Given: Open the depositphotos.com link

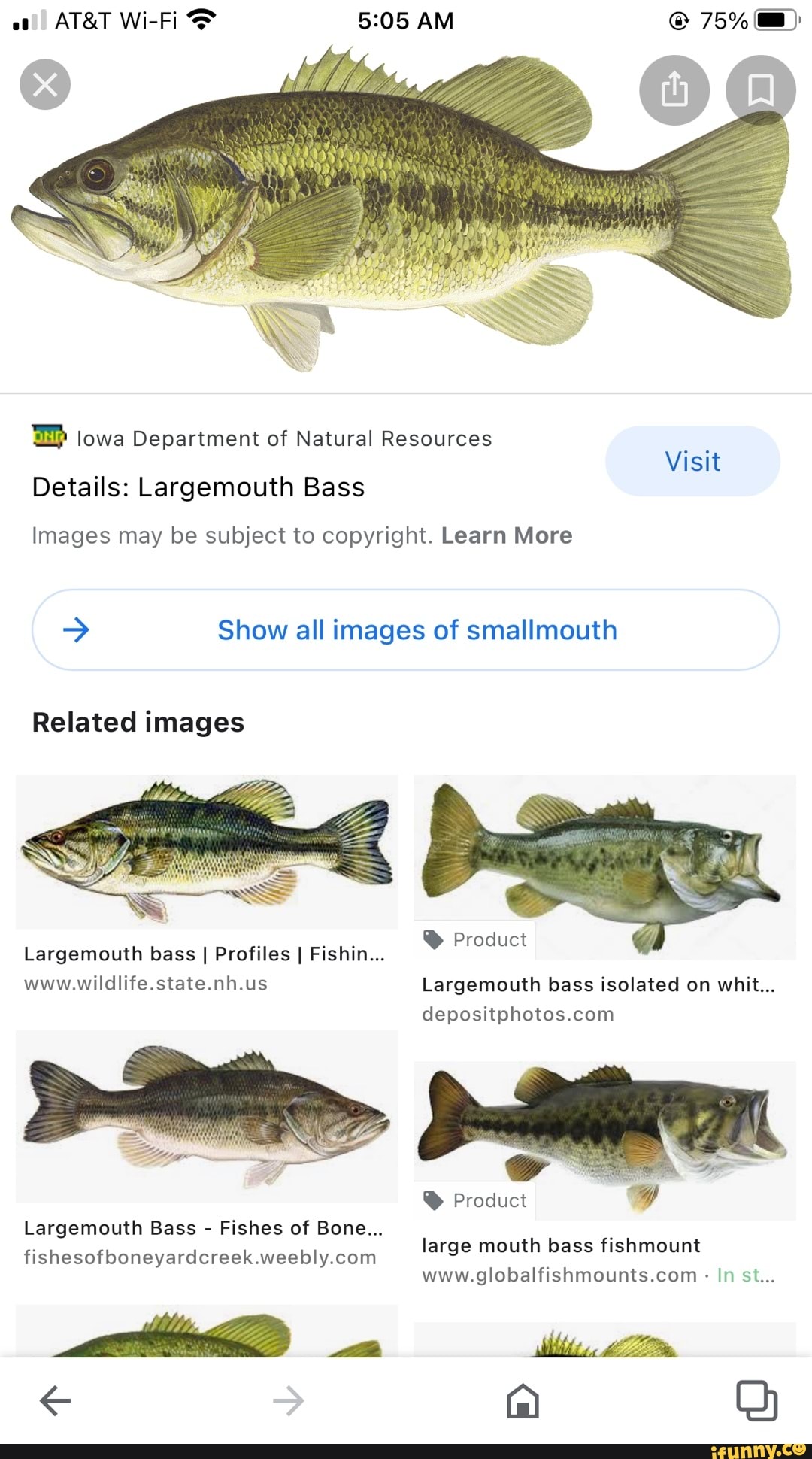Looking at the screenshot, I should pos(517,1013).
